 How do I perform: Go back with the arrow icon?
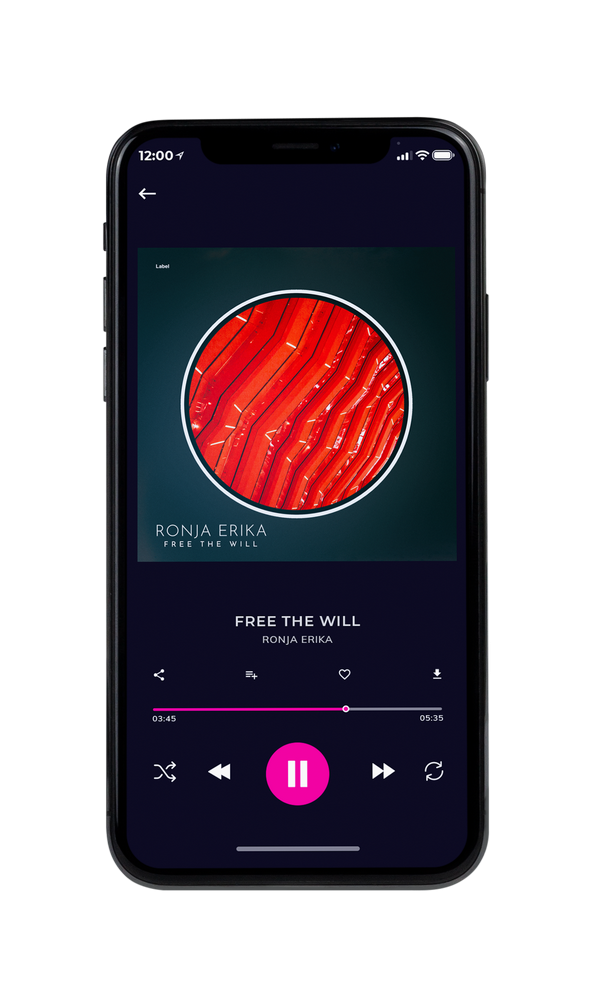click(x=147, y=194)
